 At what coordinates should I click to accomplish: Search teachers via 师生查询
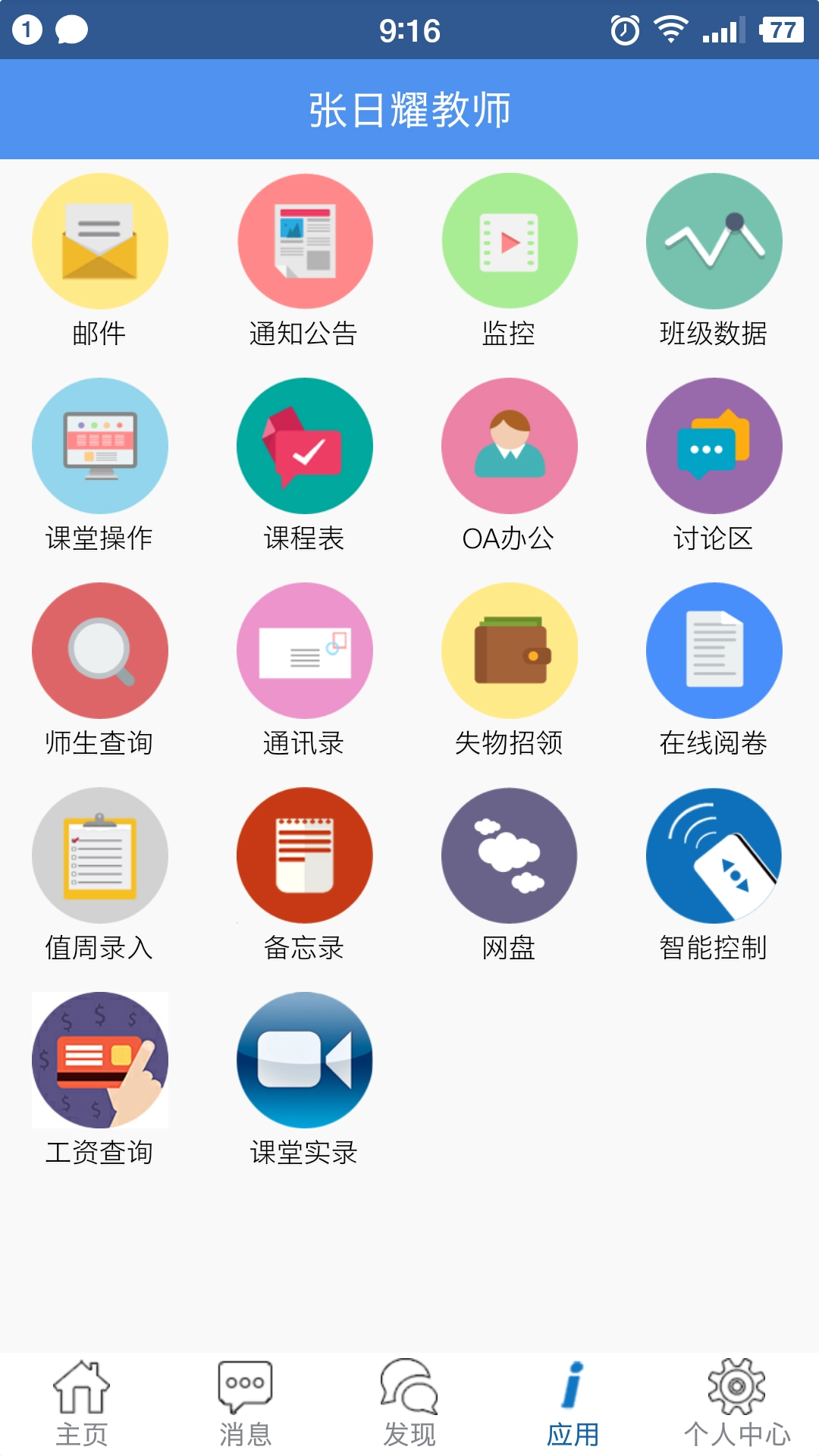pyautogui.click(x=99, y=651)
